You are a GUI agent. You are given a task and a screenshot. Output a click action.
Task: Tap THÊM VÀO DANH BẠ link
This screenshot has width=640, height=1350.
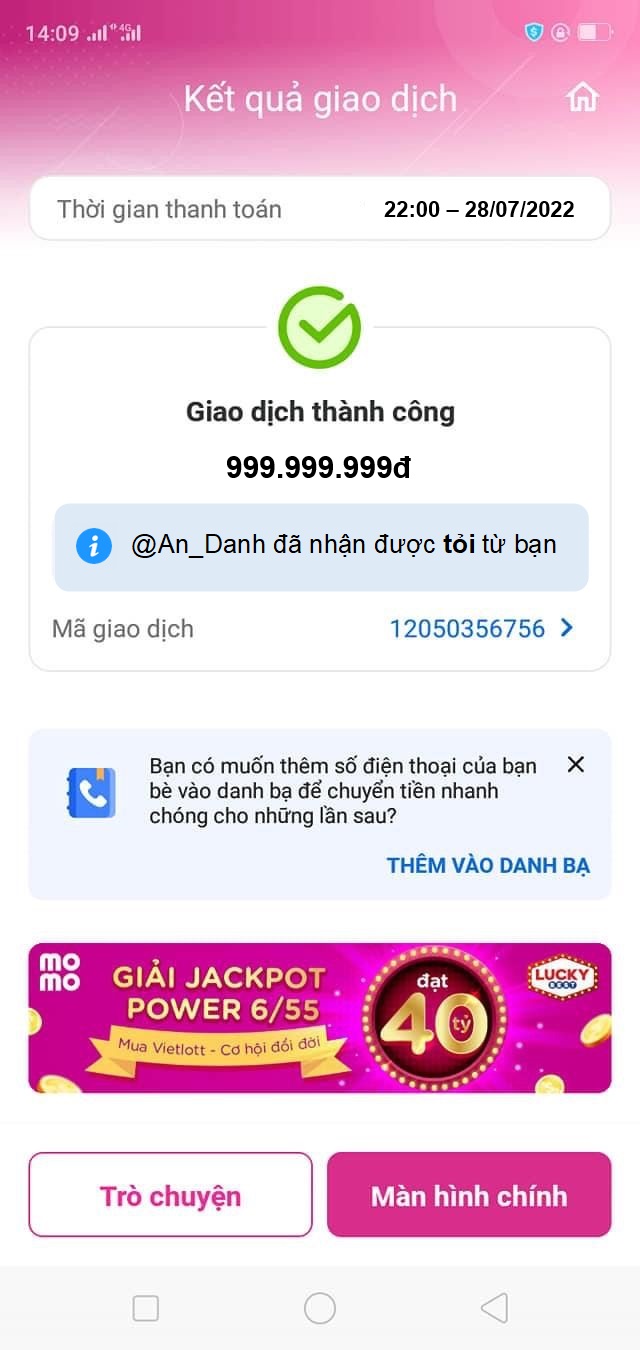488,865
